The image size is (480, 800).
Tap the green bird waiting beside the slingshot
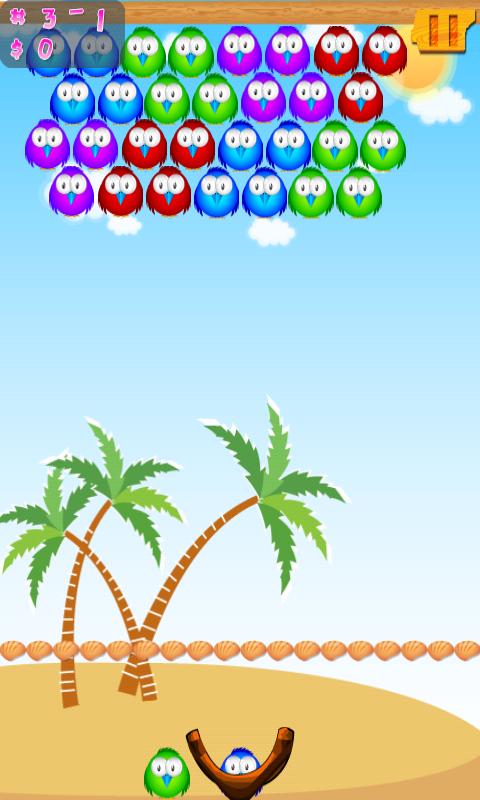pyautogui.click(x=167, y=773)
